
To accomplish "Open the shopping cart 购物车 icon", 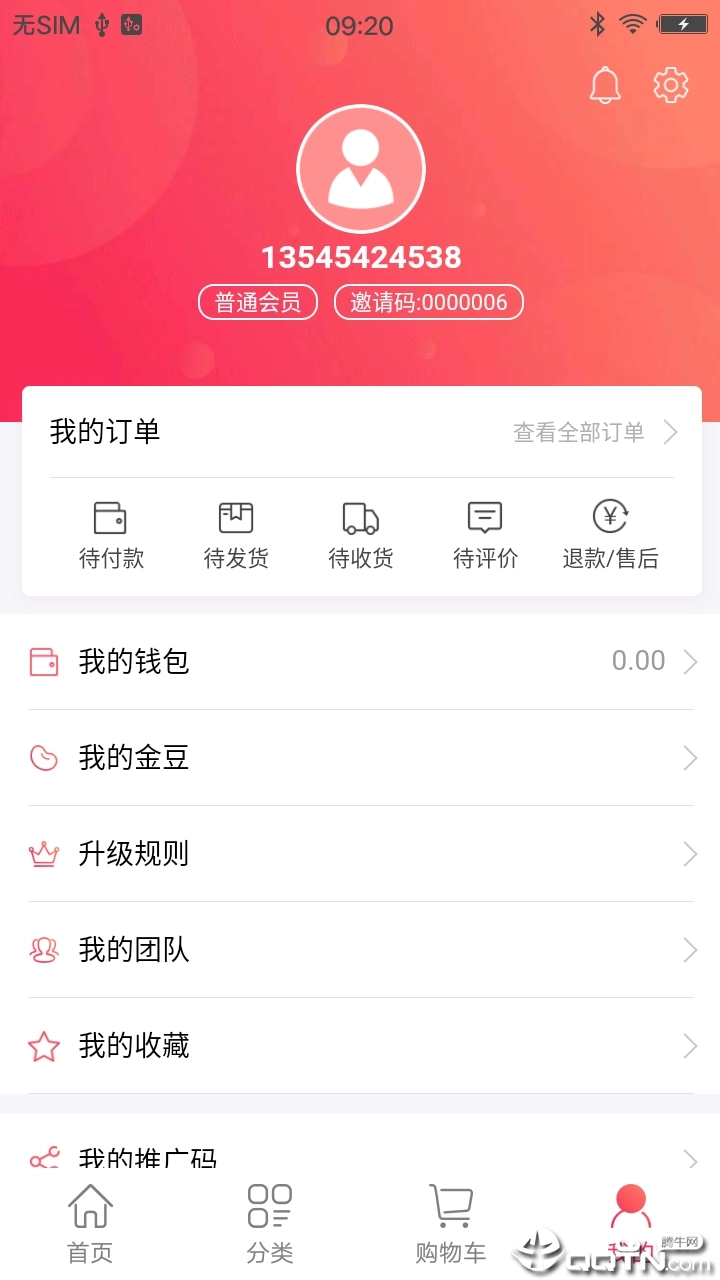I will tap(450, 1203).
